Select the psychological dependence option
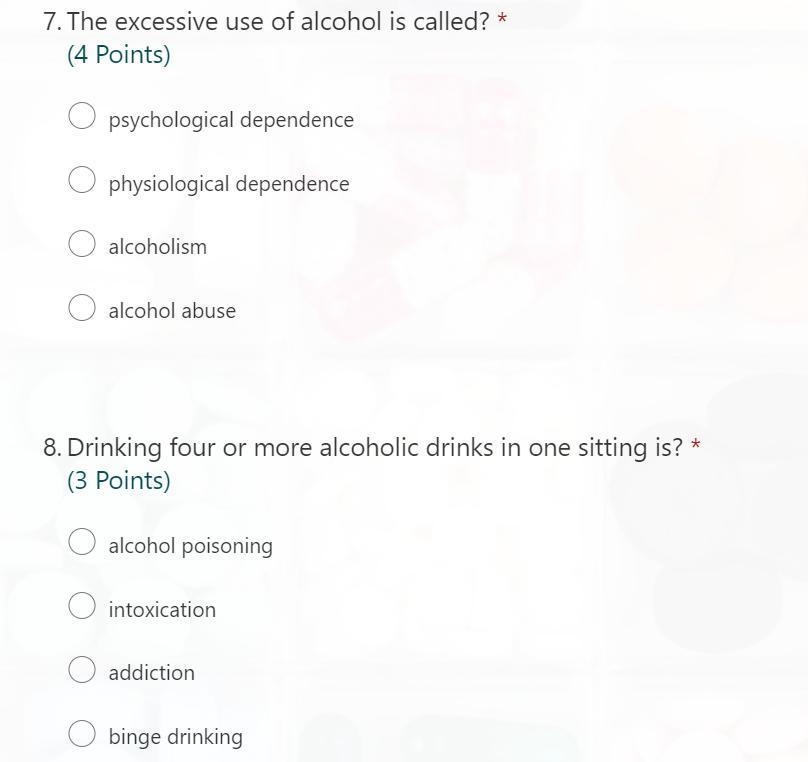The image size is (808, 762). 82,117
